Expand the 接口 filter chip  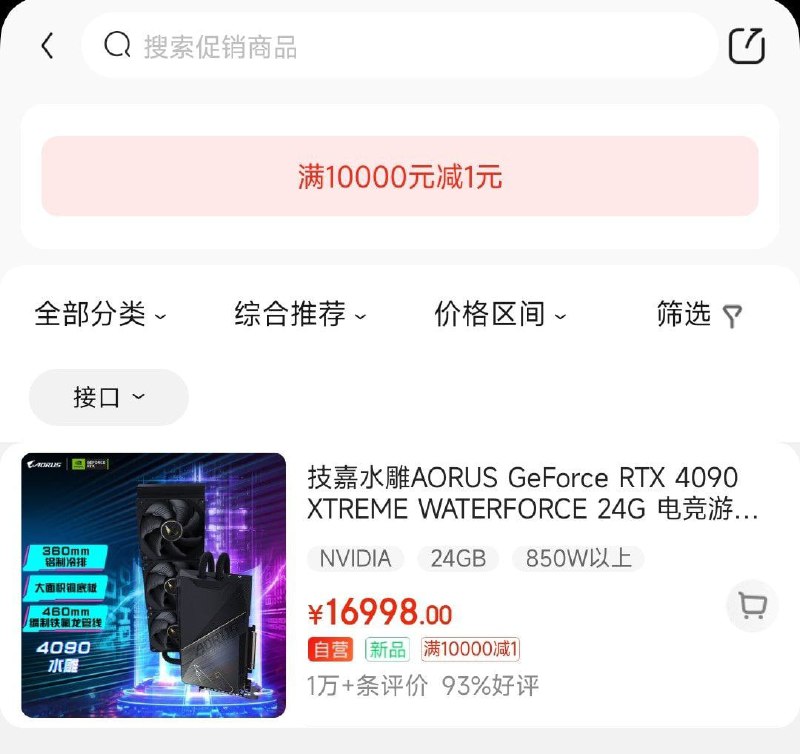[108, 397]
